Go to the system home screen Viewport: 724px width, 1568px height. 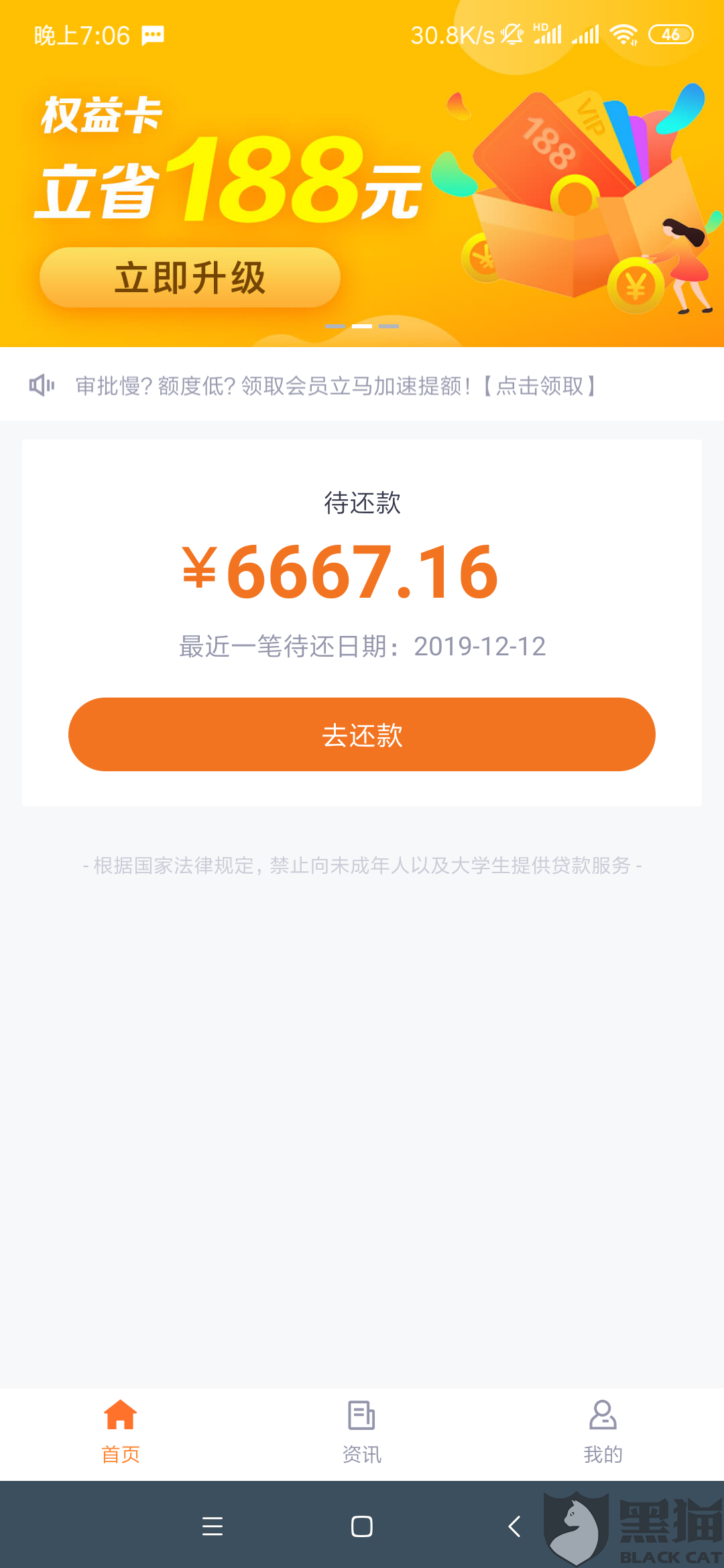pyautogui.click(x=362, y=1526)
